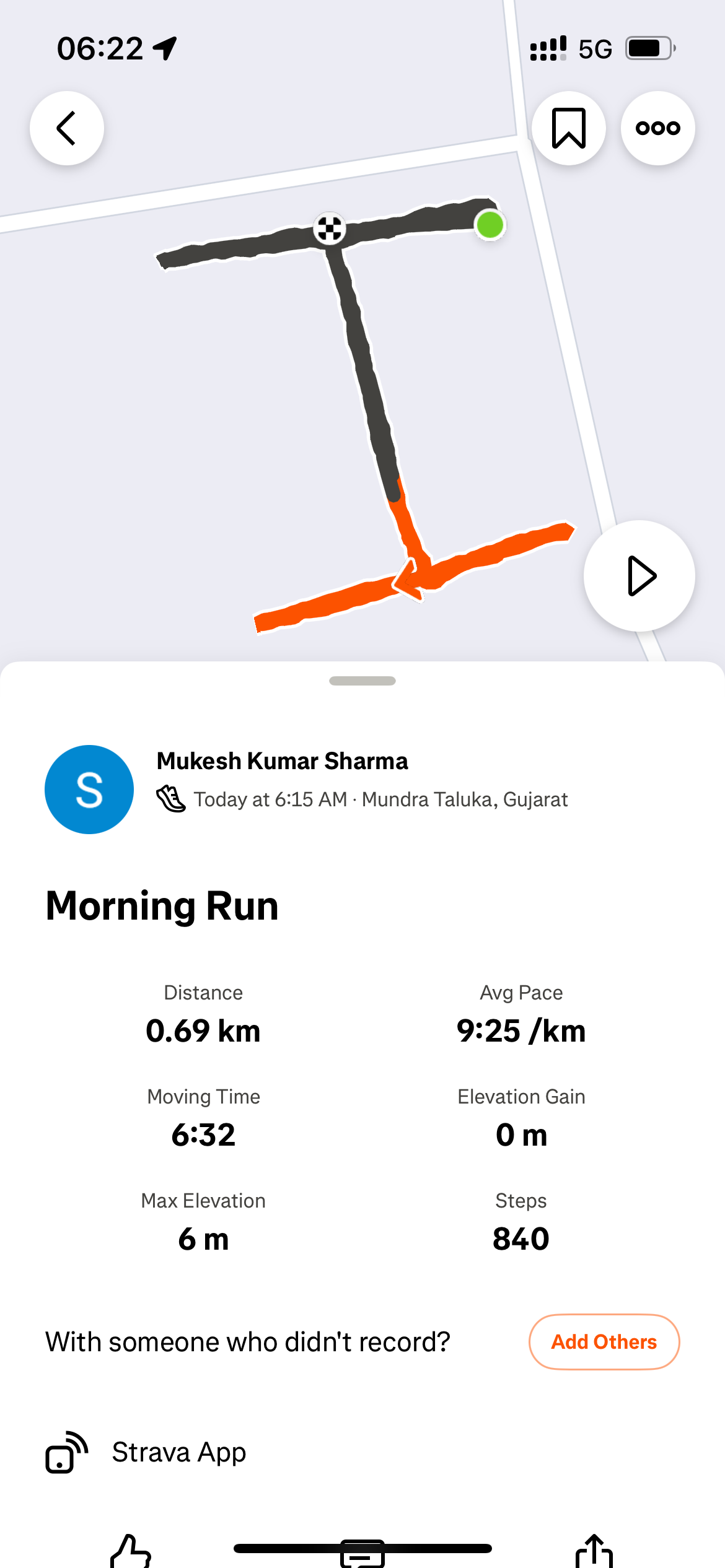Open the Mukesh Kumar Sharma name link

tap(282, 760)
